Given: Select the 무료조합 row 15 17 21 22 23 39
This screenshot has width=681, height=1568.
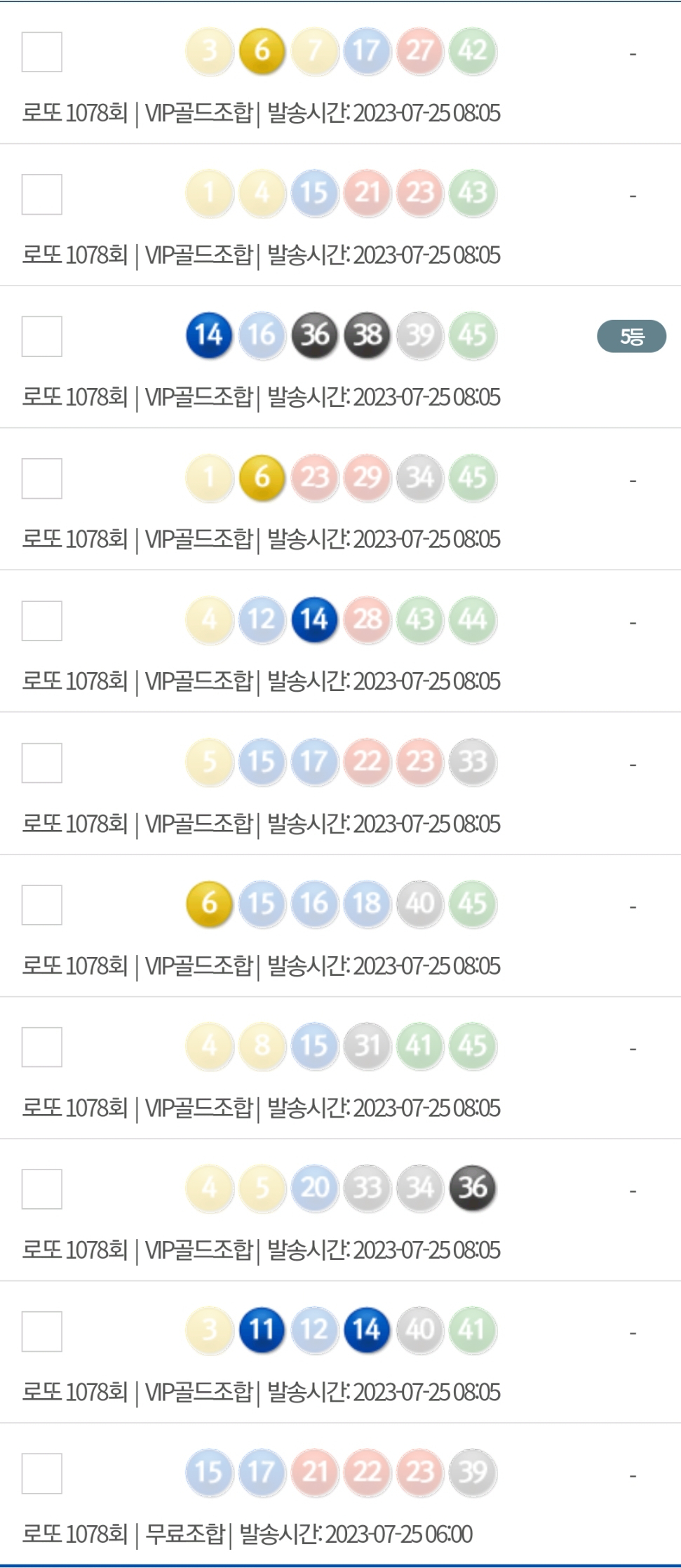Looking at the screenshot, I should (x=42, y=1473).
